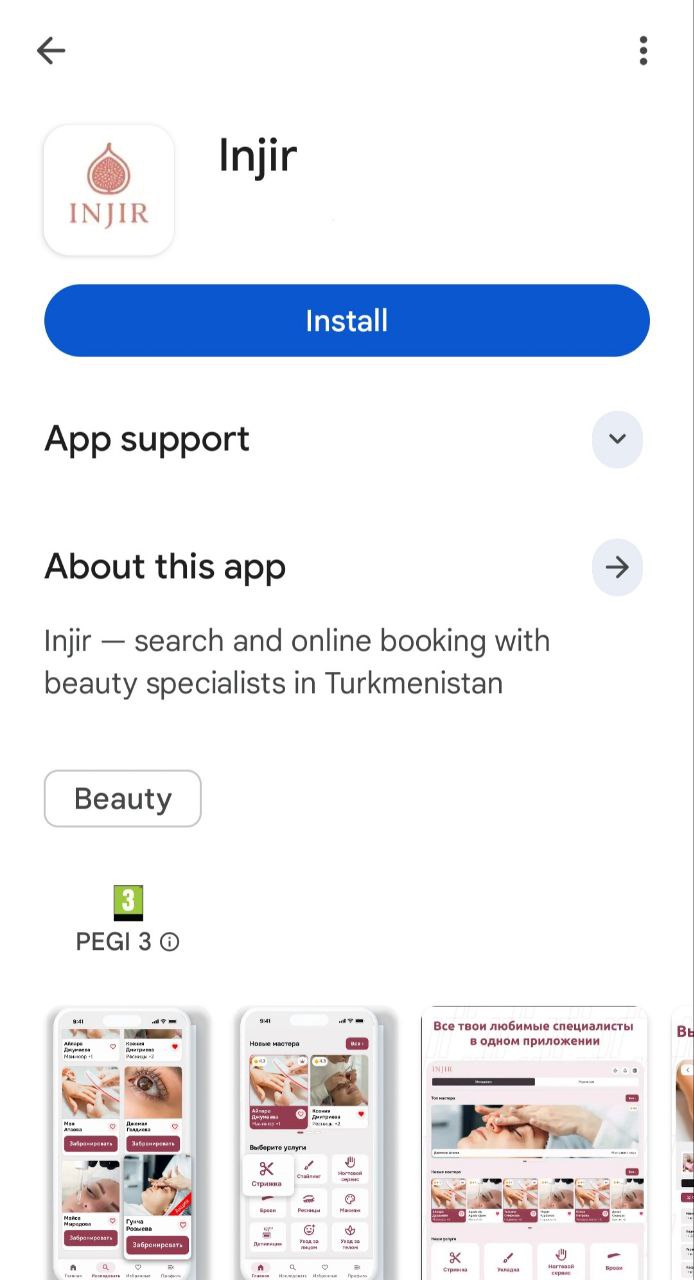Go back using the top arrow
This screenshot has height=1280, width=694.
click(50, 50)
